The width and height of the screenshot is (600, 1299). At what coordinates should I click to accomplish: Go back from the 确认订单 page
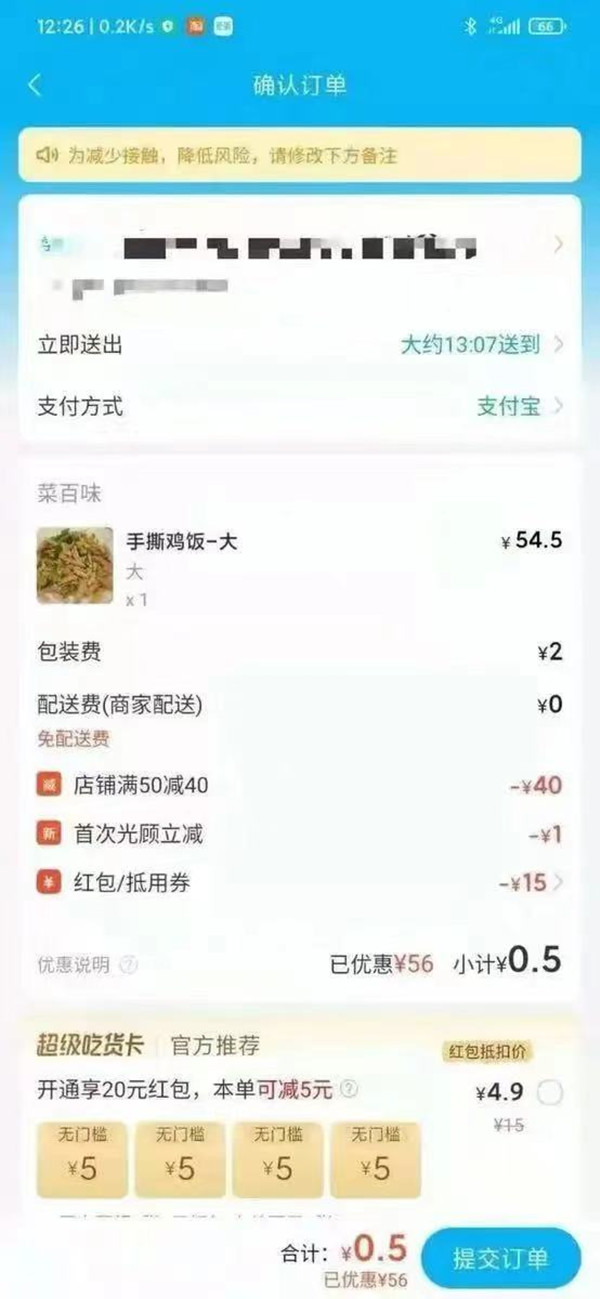pyautogui.click(x=35, y=85)
